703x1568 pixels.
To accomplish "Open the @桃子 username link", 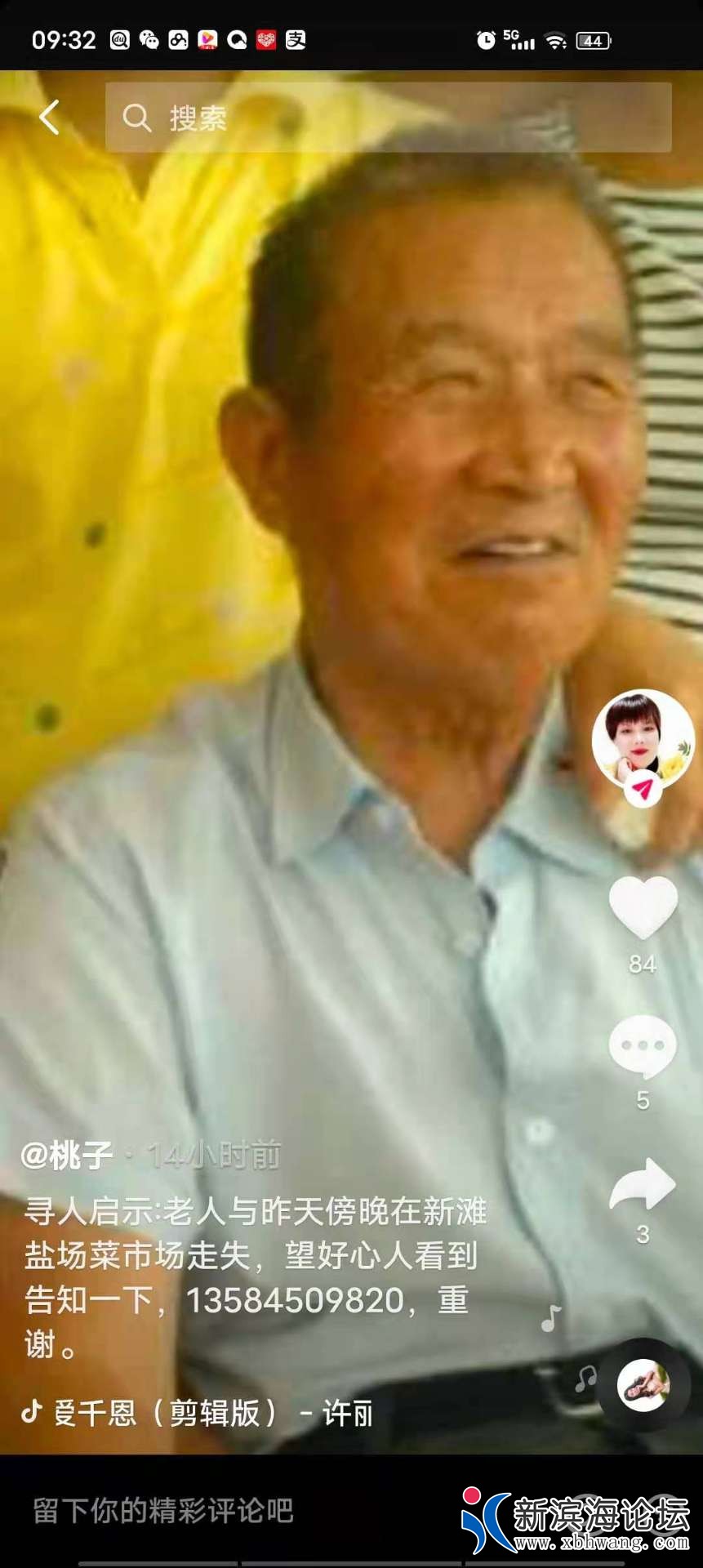I will [67, 1155].
